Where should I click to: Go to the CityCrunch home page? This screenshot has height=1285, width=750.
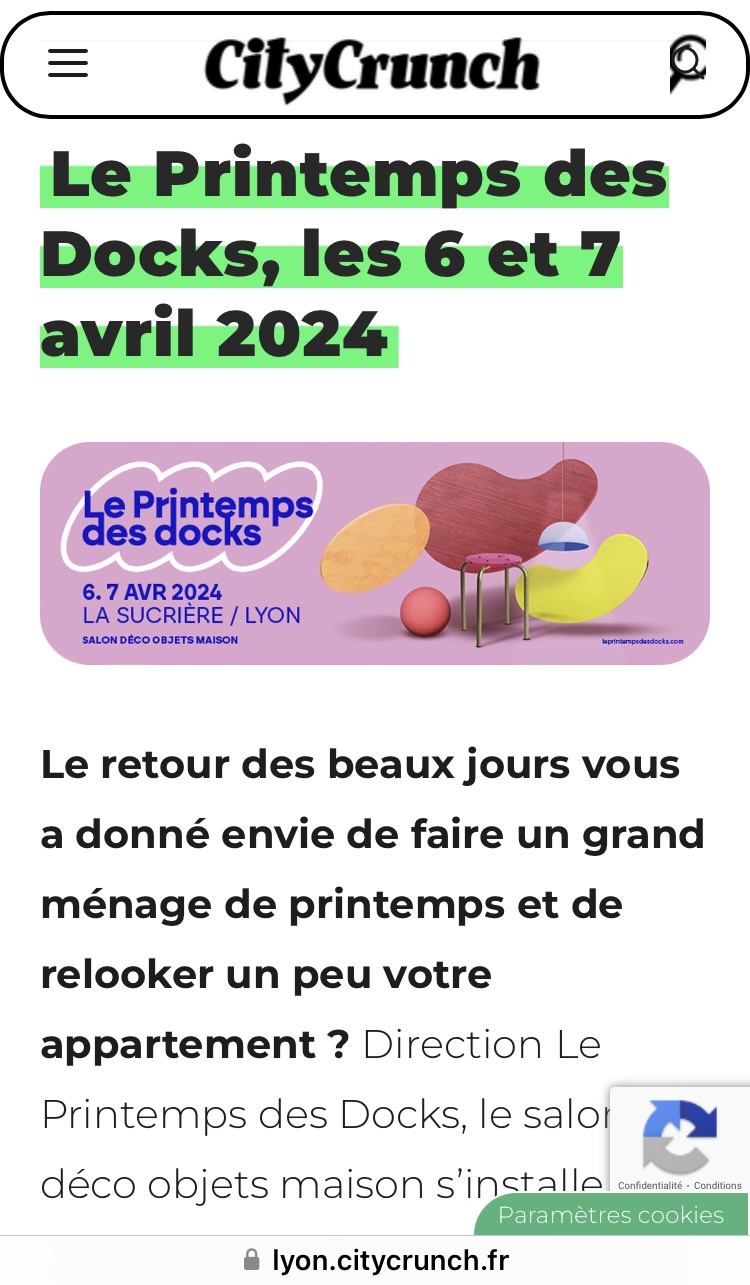372,66
